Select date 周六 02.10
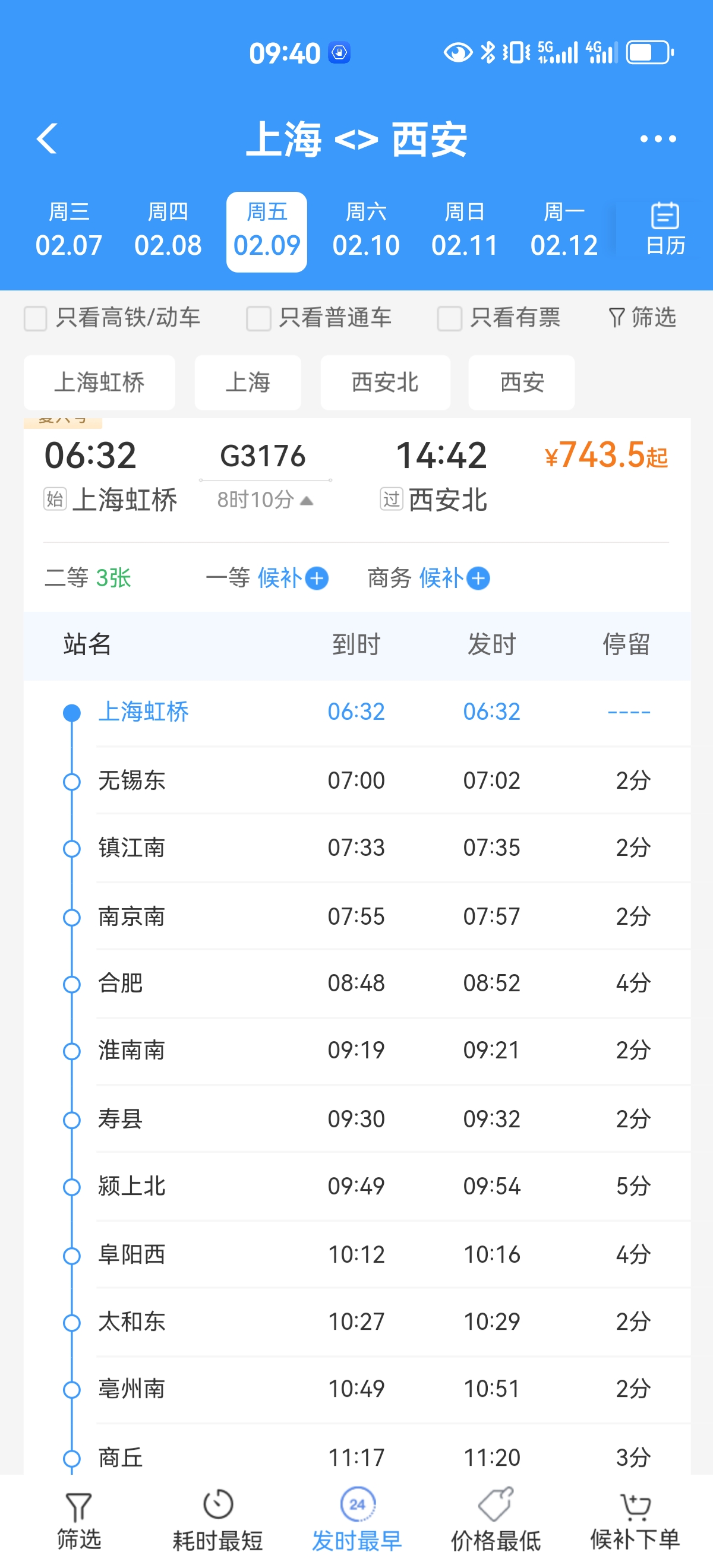Viewport: 713px width, 1568px height. 366,232
